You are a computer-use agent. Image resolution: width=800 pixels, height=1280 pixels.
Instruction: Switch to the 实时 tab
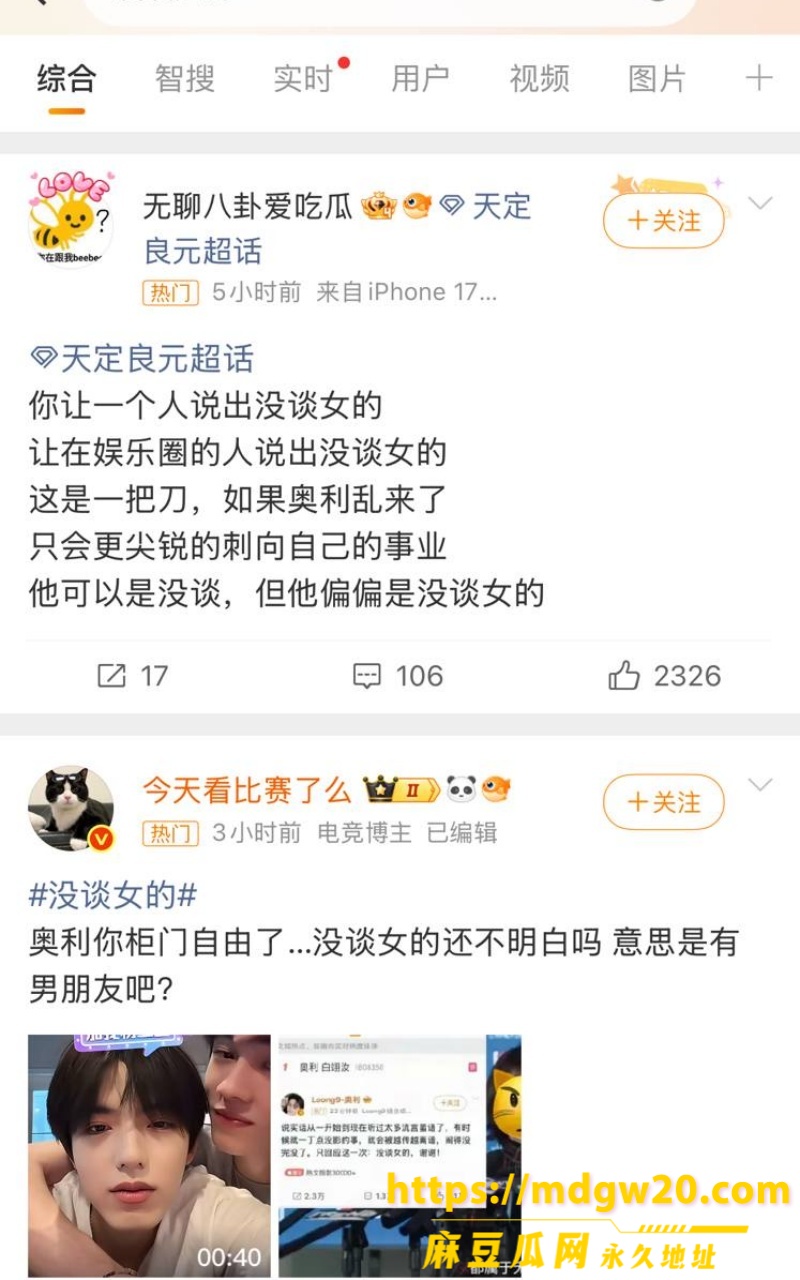pos(303,78)
